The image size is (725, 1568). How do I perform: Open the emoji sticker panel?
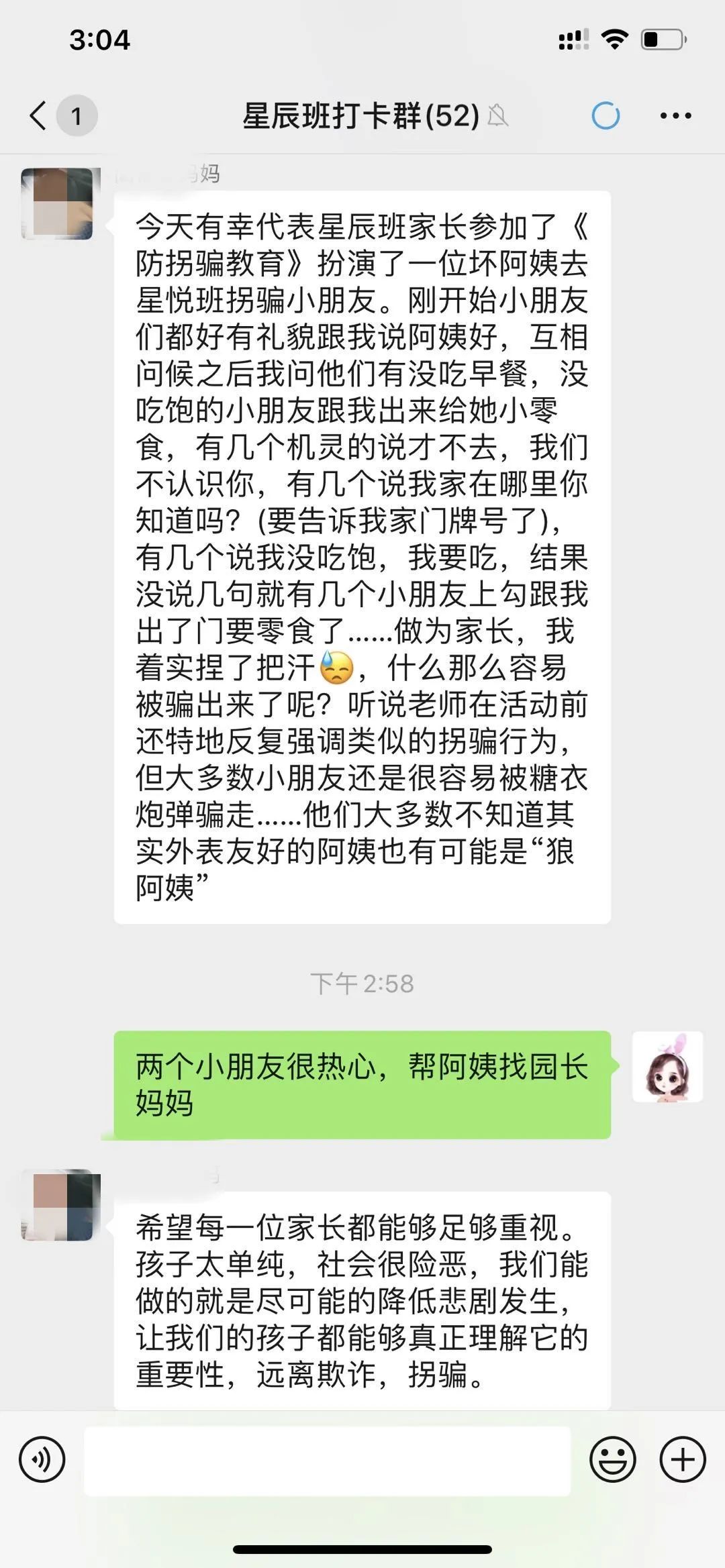click(612, 1459)
